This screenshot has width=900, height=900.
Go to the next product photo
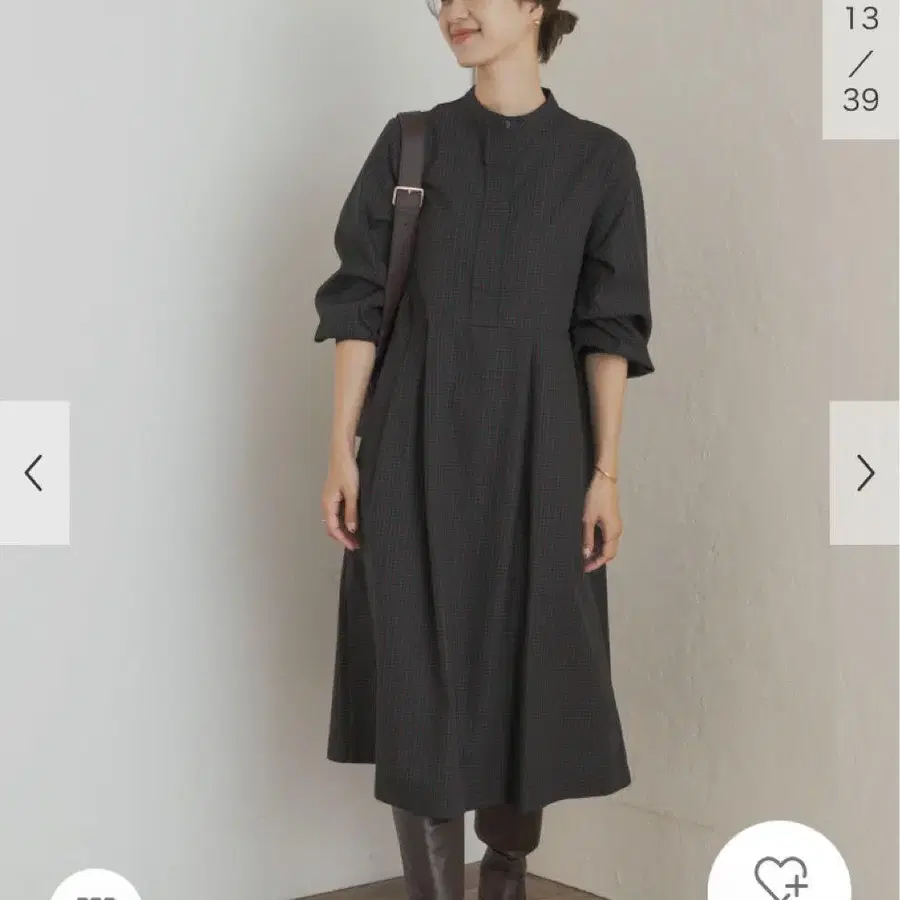pos(864,472)
